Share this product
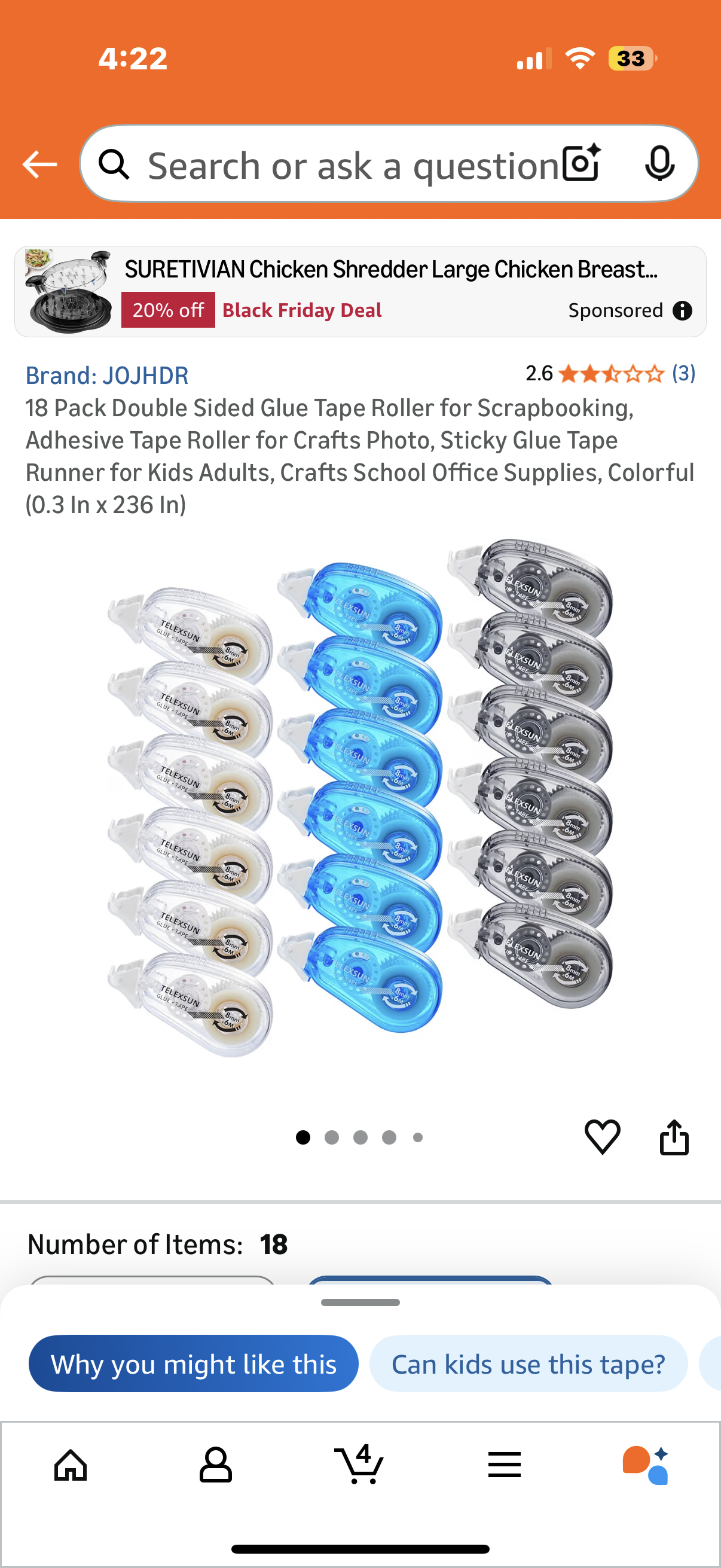Viewport: 721px width, 1568px height. (x=674, y=1136)
